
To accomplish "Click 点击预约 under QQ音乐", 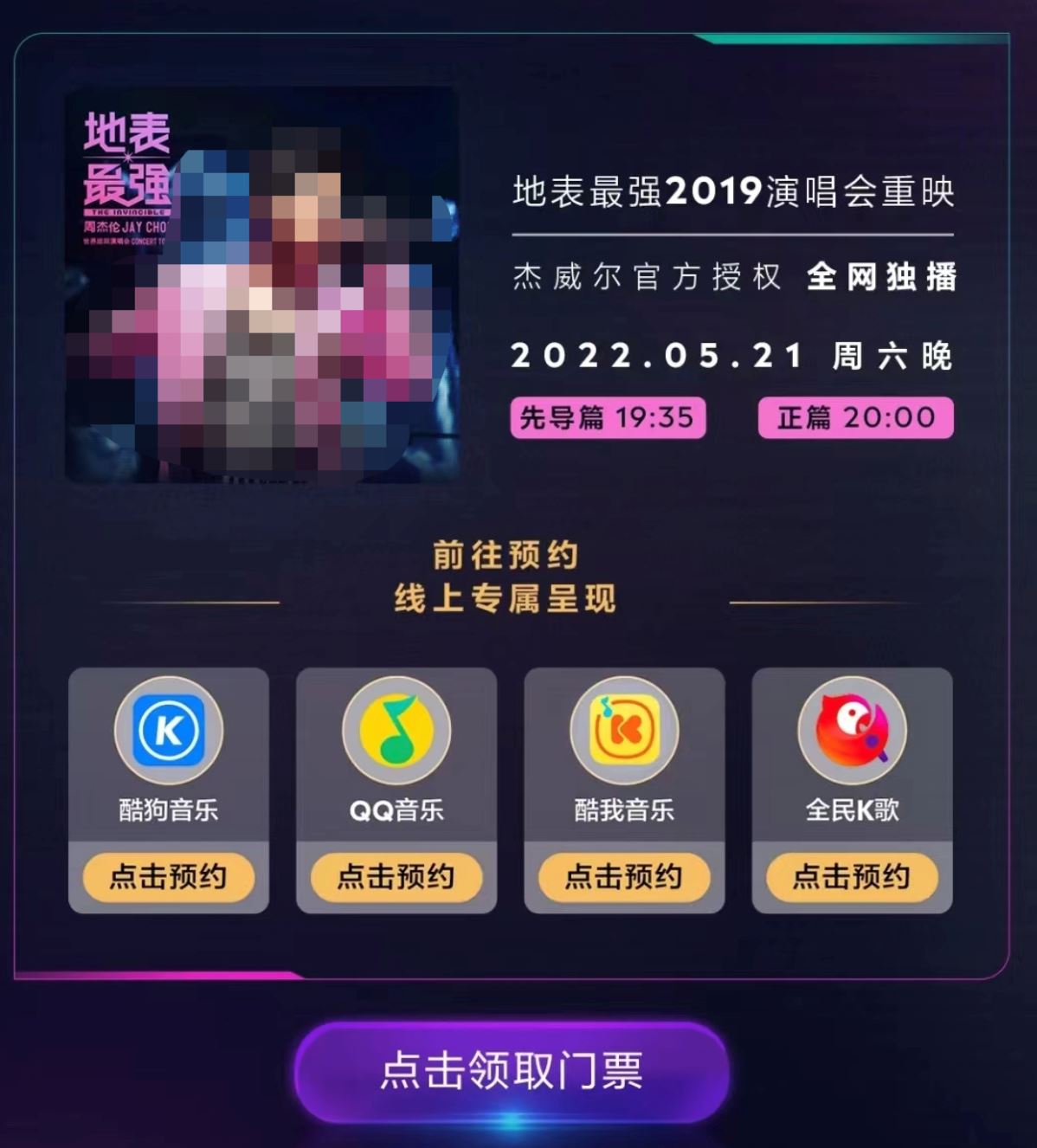I will [x=397, y=877].
